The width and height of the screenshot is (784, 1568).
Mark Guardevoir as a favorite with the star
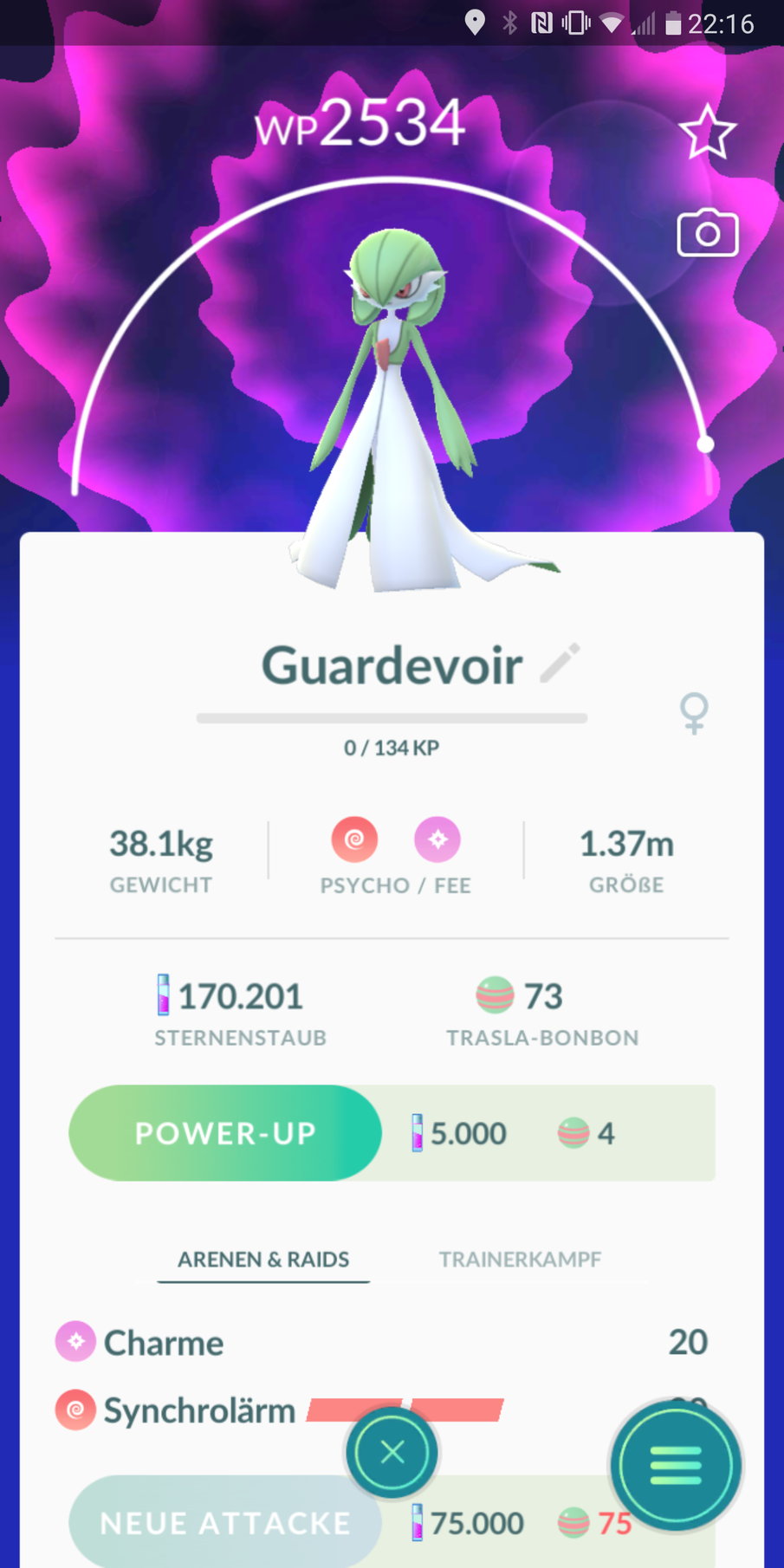[x=707, y=133]
